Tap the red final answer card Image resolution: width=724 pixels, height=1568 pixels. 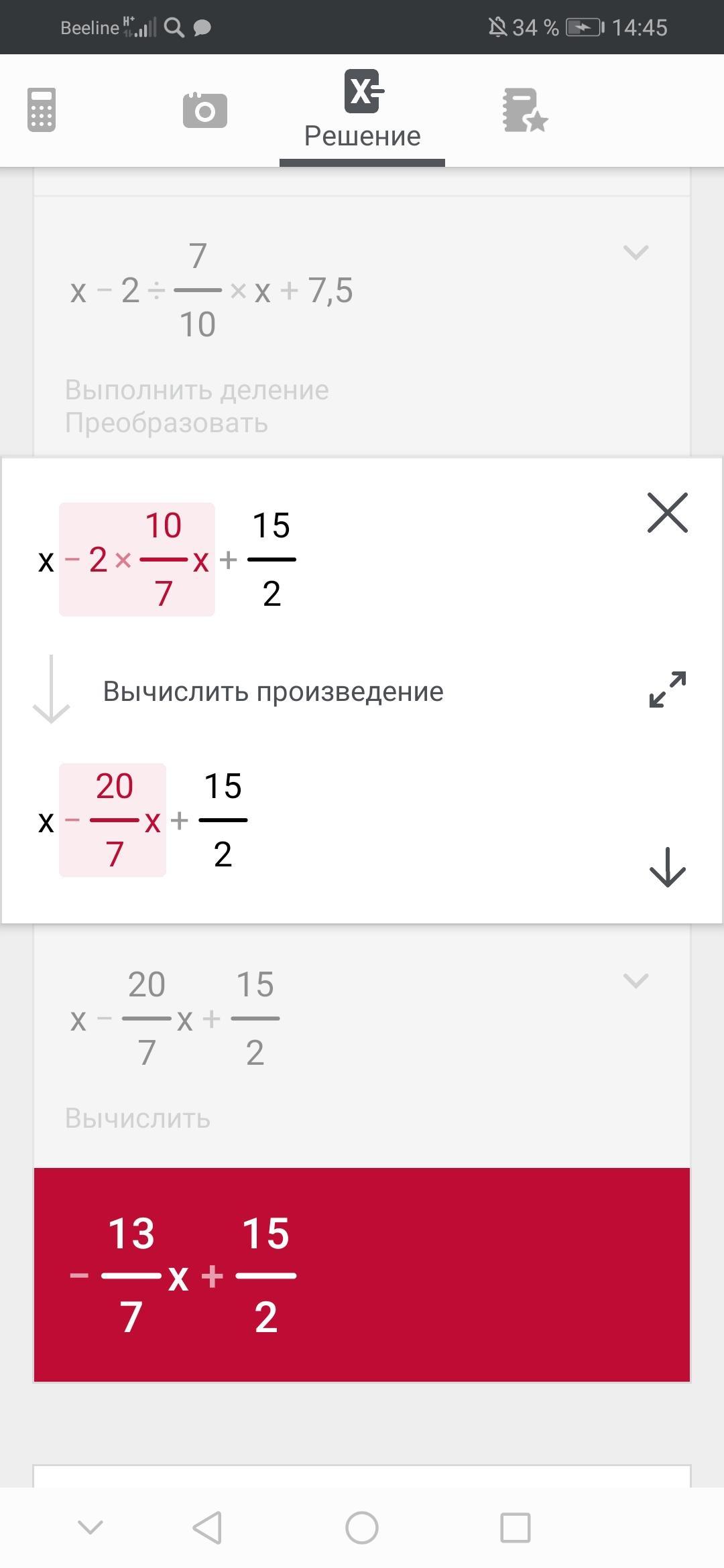point(362,1275)
